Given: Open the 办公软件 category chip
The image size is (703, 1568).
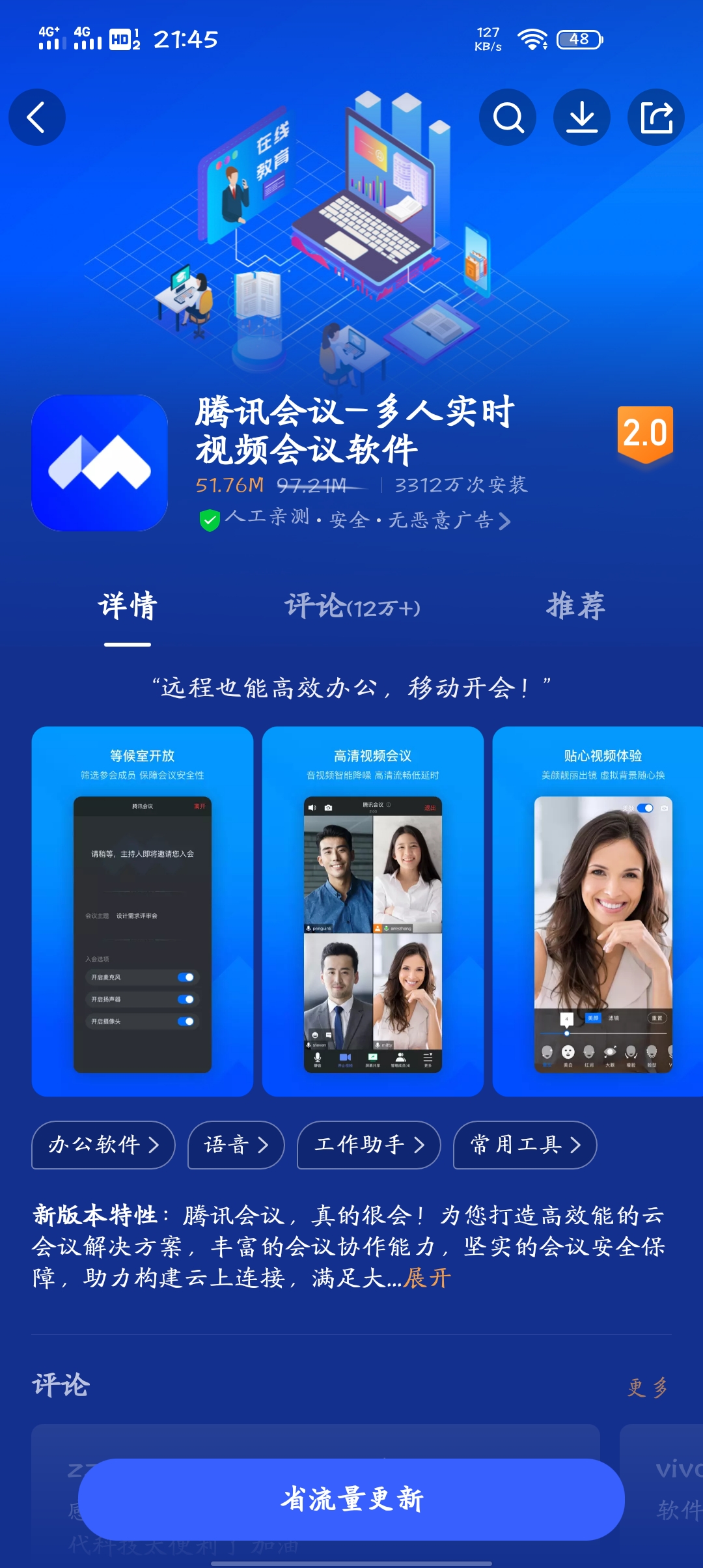Looking at the screenshot, I should tap(103, 1145).
